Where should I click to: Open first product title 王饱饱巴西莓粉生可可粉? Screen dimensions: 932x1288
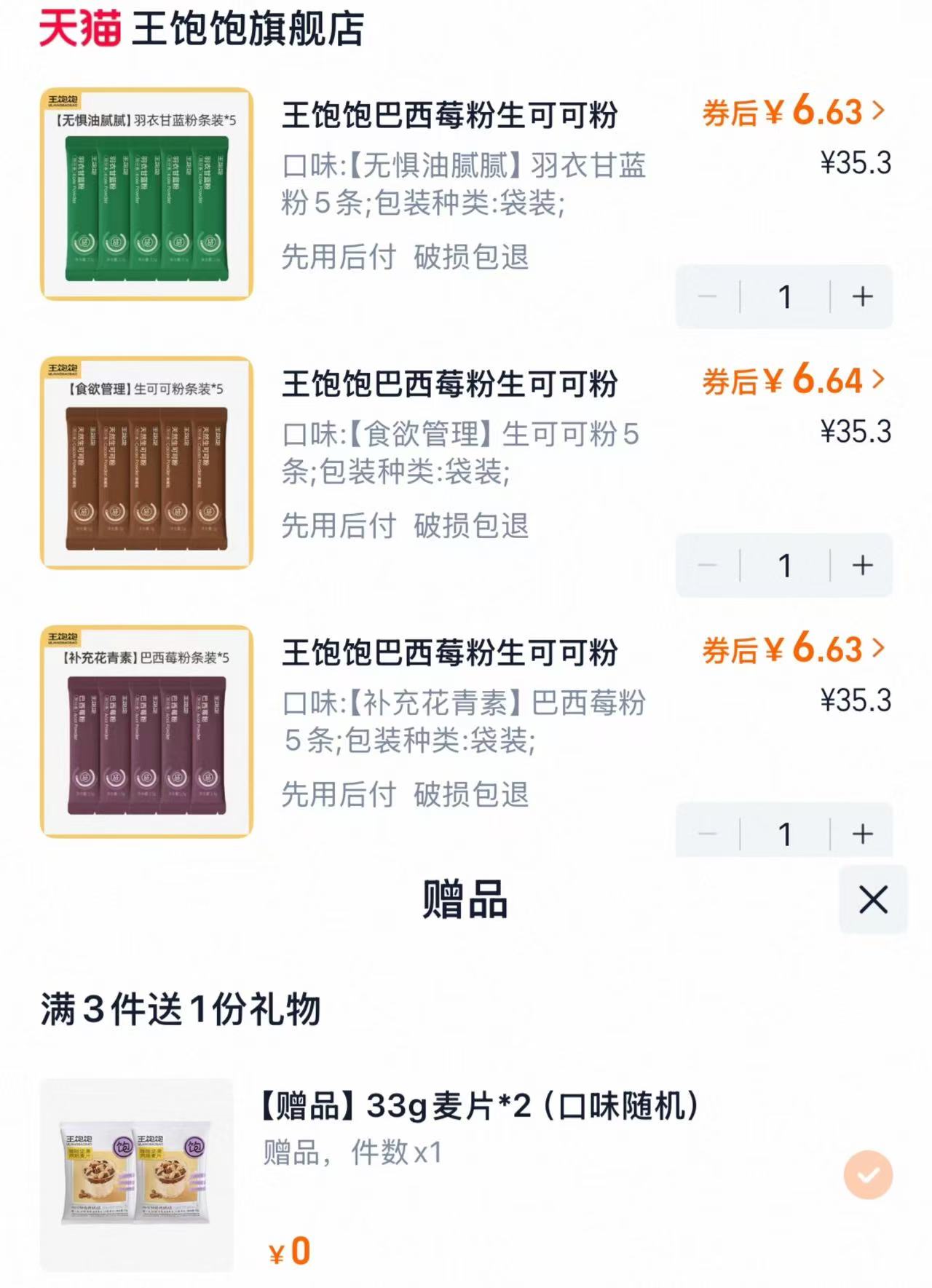(x=452, y=116)
